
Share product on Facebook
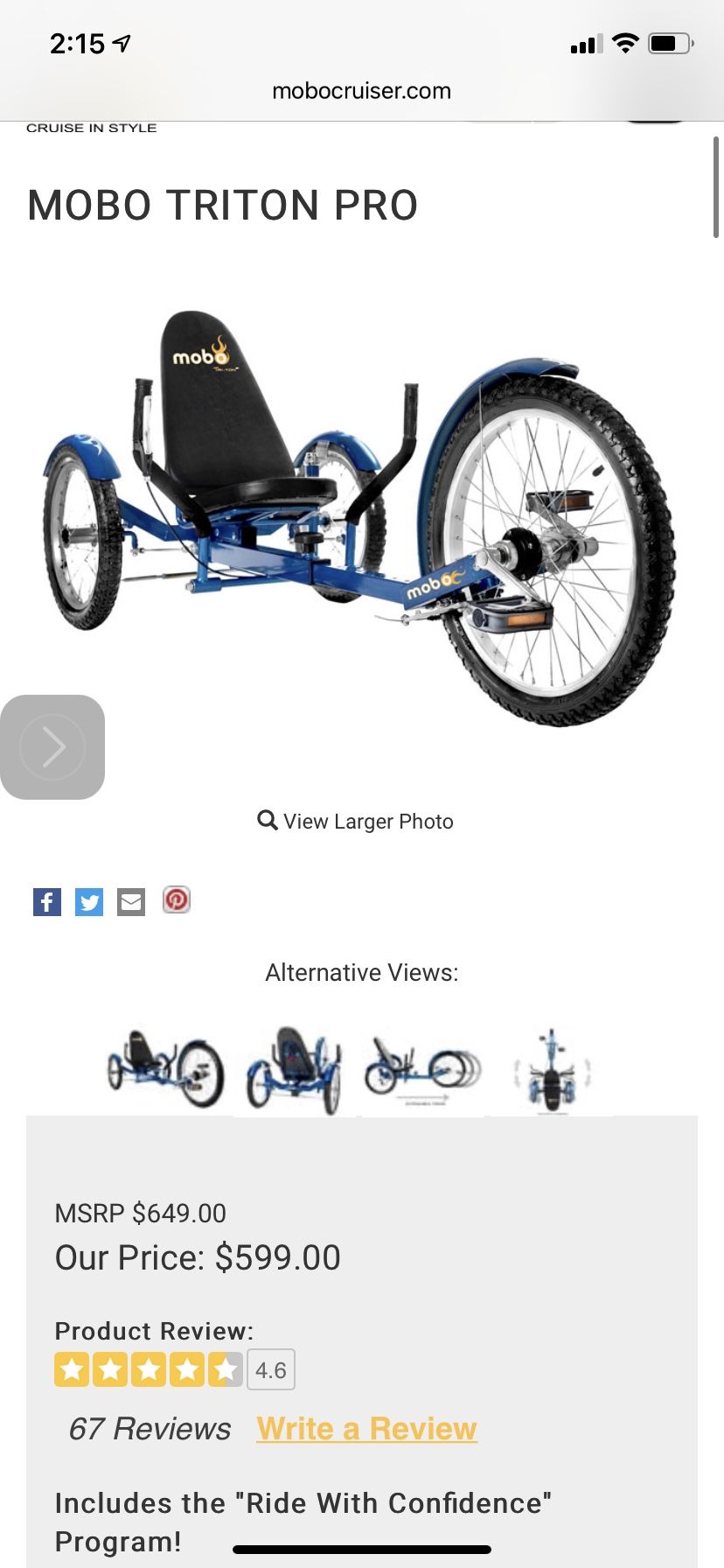click(x=47, y=902)
